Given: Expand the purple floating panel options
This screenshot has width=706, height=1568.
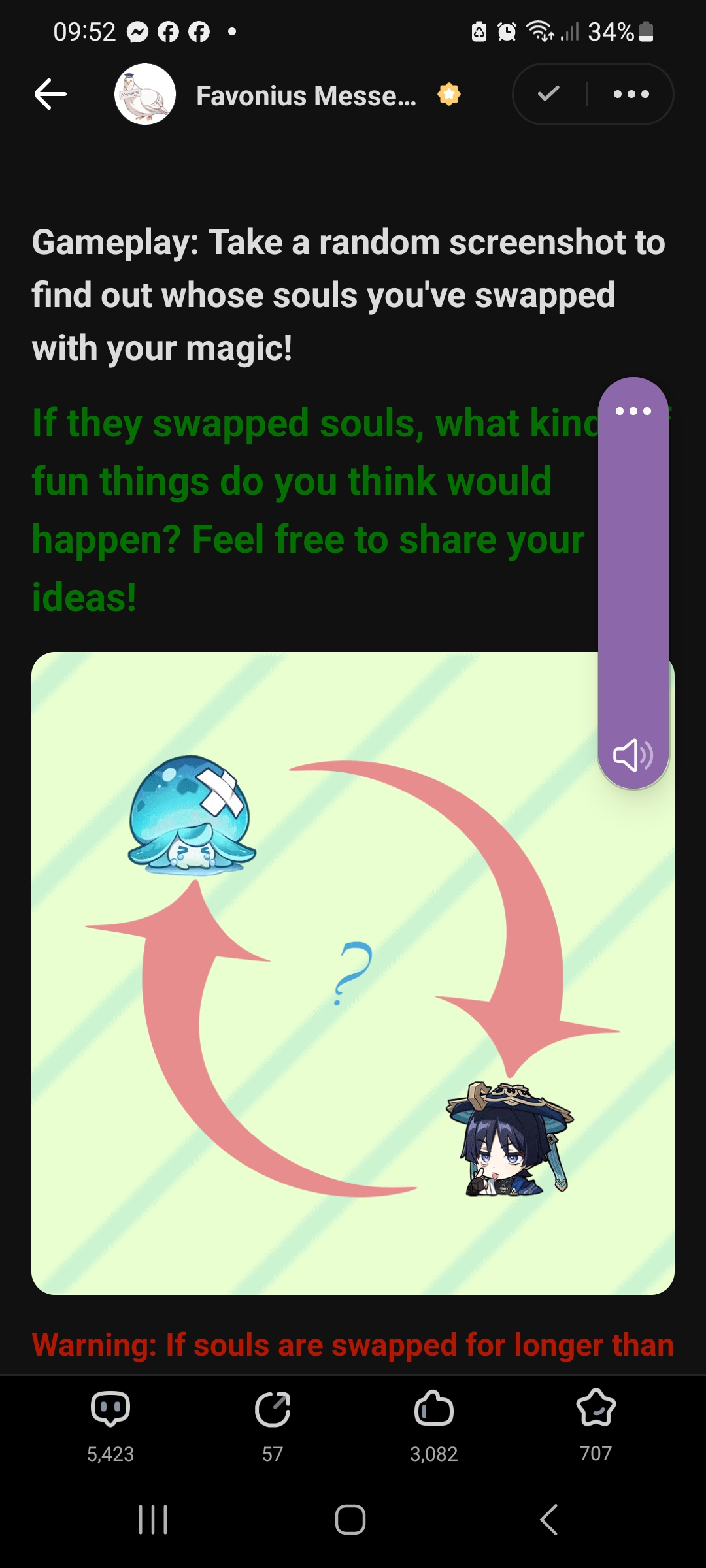Looking at the screenshot, I should pyautogui.click(x=633, y=411).
